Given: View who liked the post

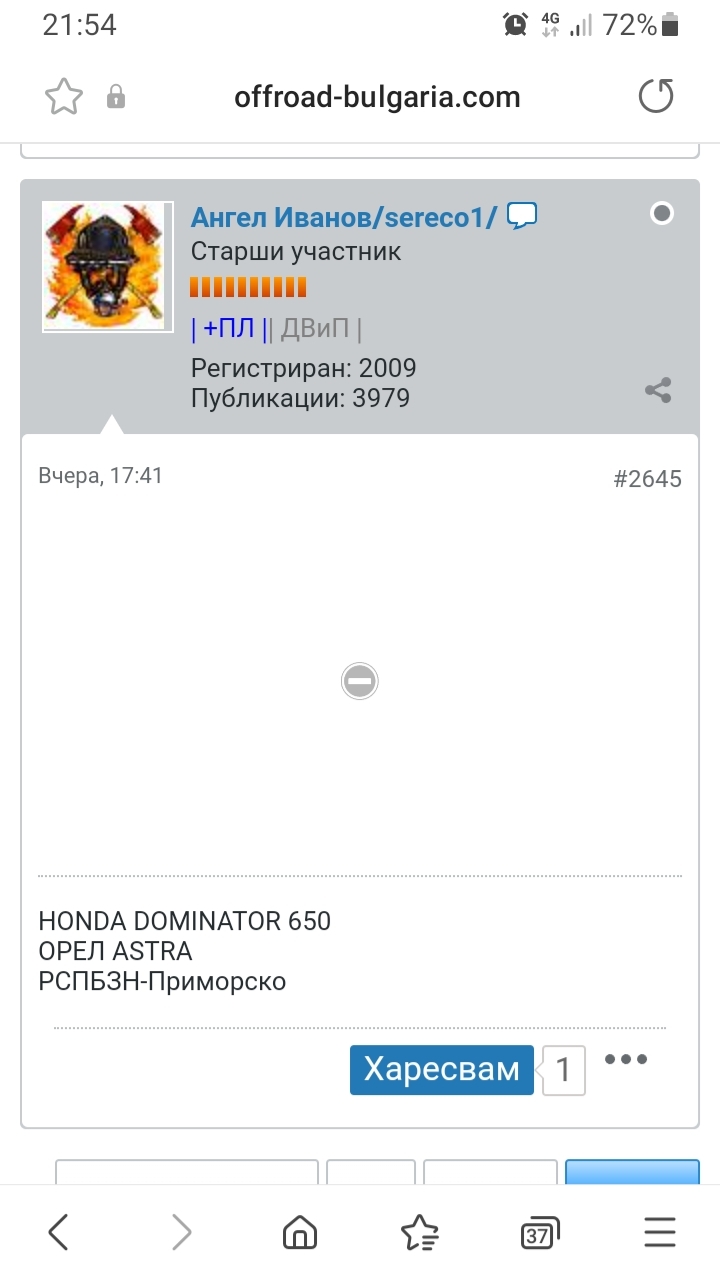Looking at the screenshot, I should 563,1070.
